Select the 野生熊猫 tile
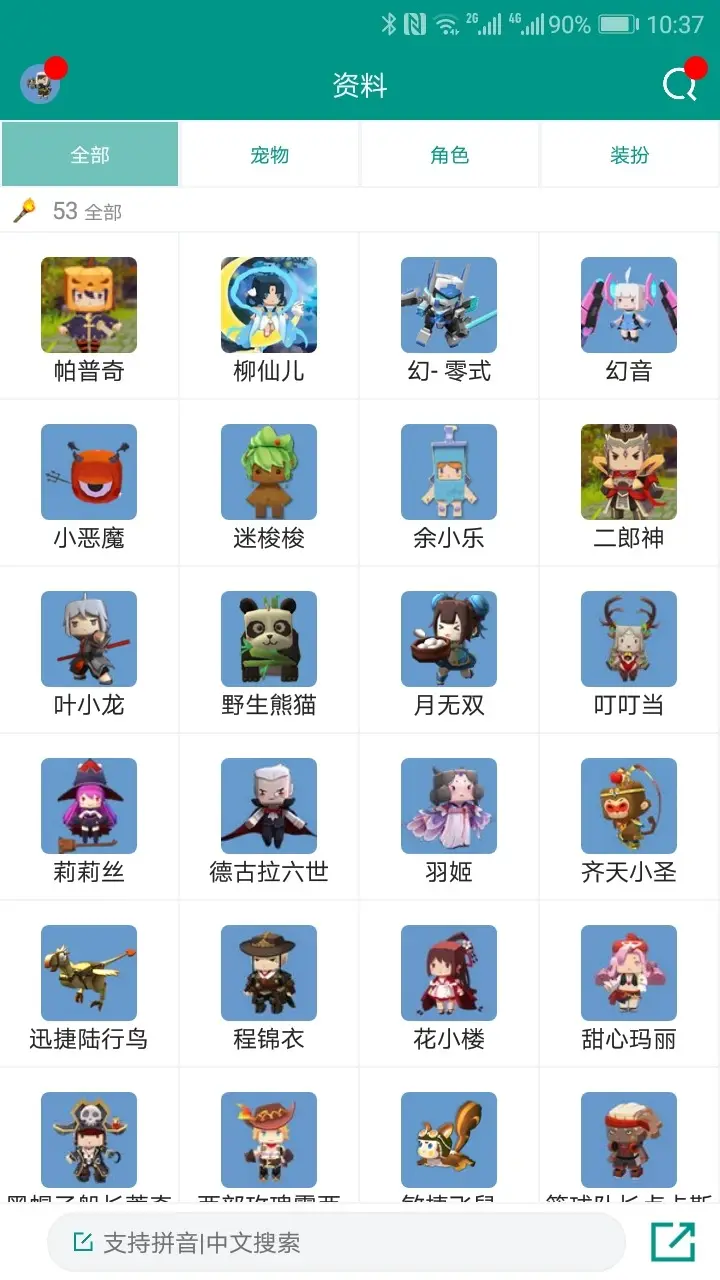This screenshot has height=1280, width=720. 269,650
